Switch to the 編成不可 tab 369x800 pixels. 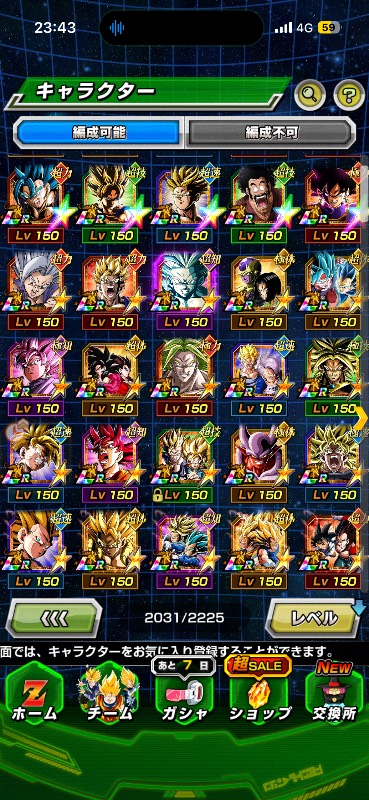270,133
